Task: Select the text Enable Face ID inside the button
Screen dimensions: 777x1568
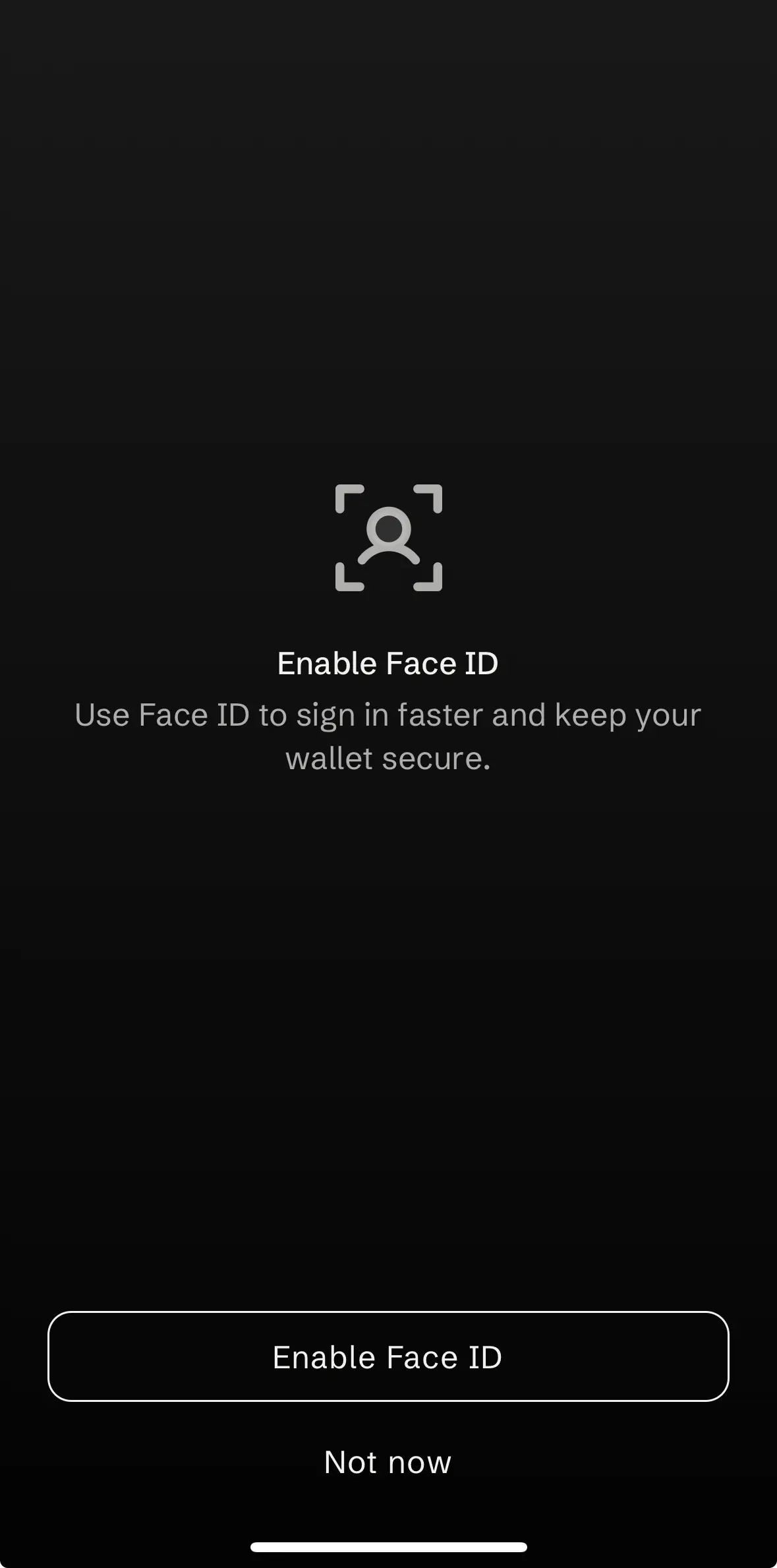Action: click(388, 1357)
